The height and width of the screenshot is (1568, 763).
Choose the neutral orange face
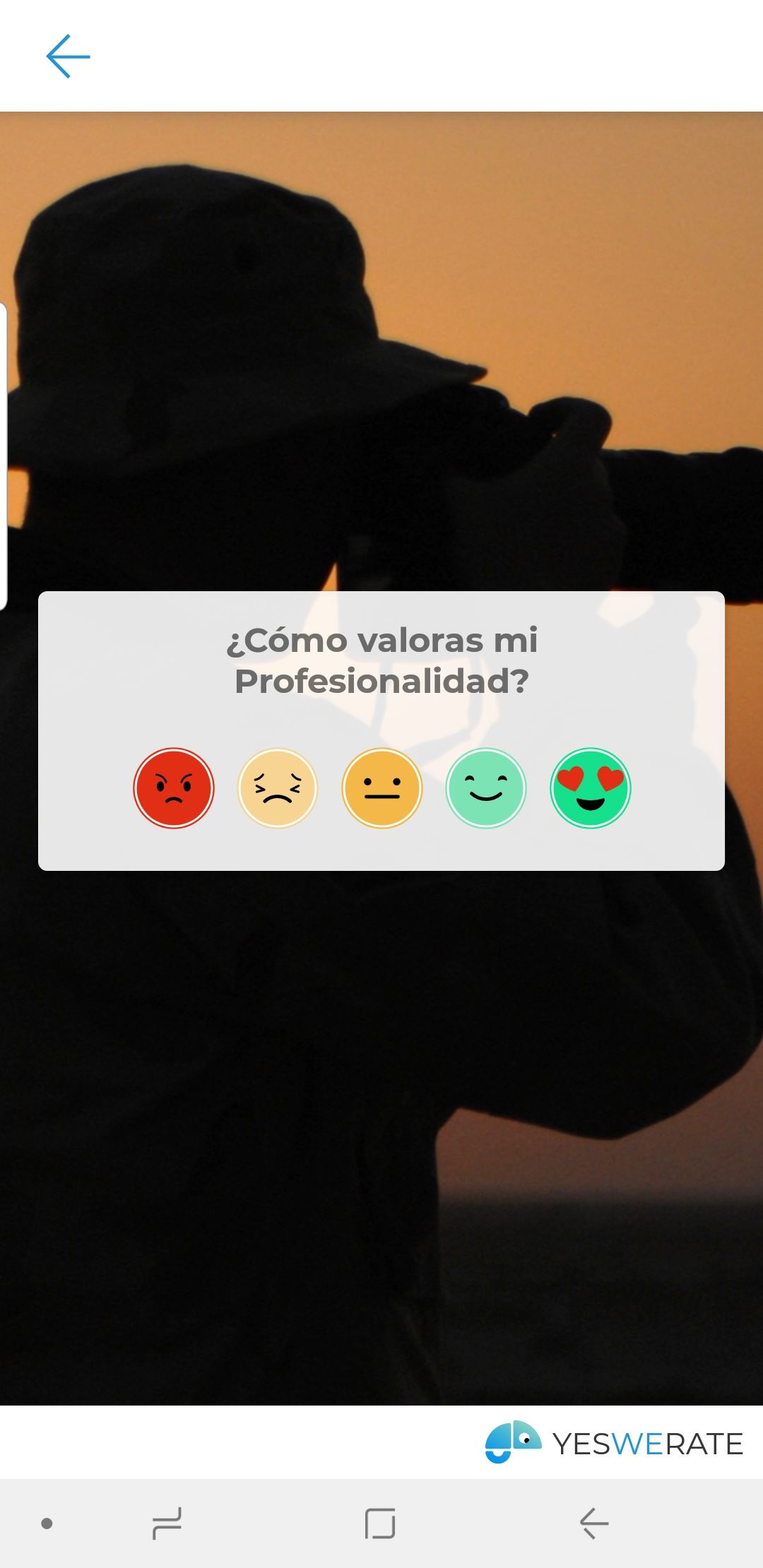pyautogui.click(x=382, y=788)
